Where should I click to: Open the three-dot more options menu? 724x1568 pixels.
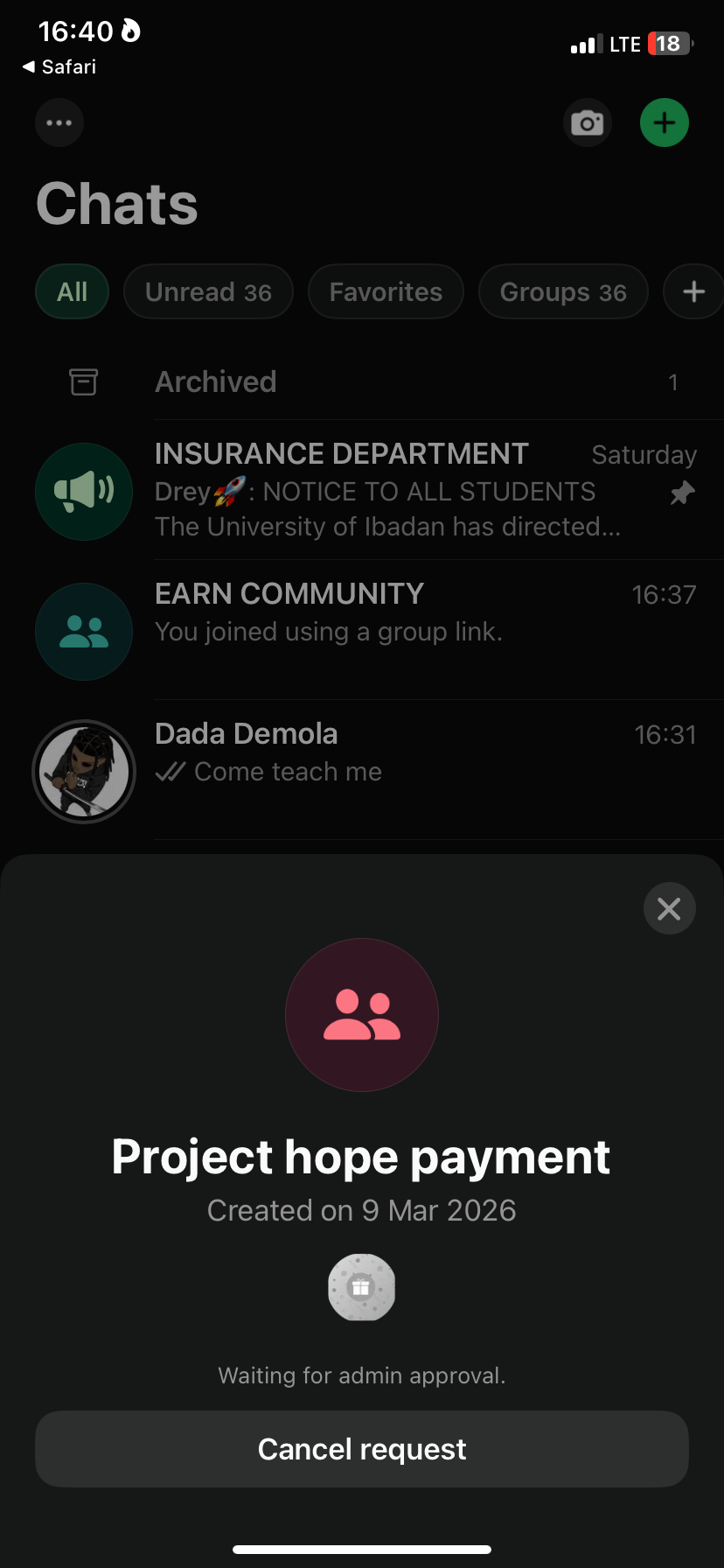click(59, 122)
